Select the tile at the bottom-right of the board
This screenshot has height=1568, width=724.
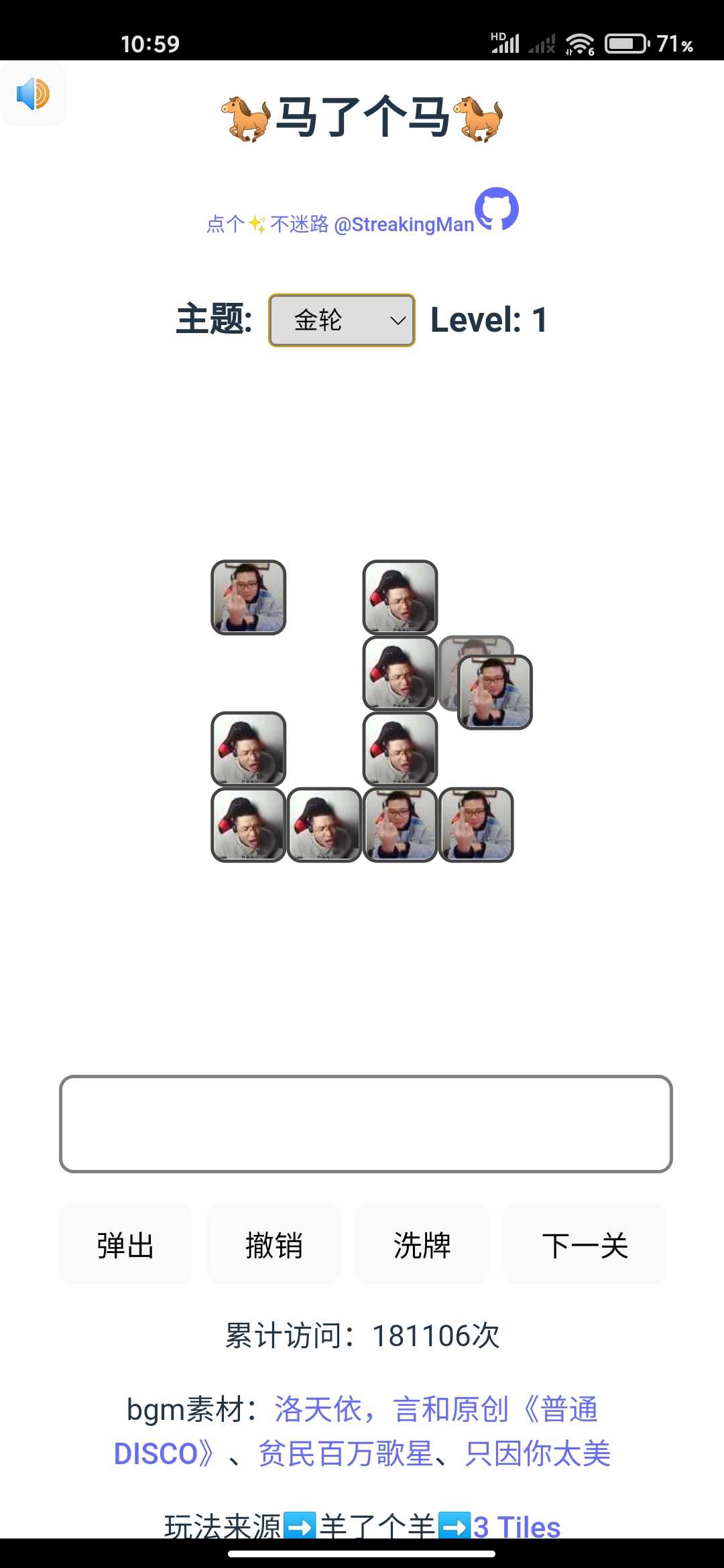pos(477,825)
